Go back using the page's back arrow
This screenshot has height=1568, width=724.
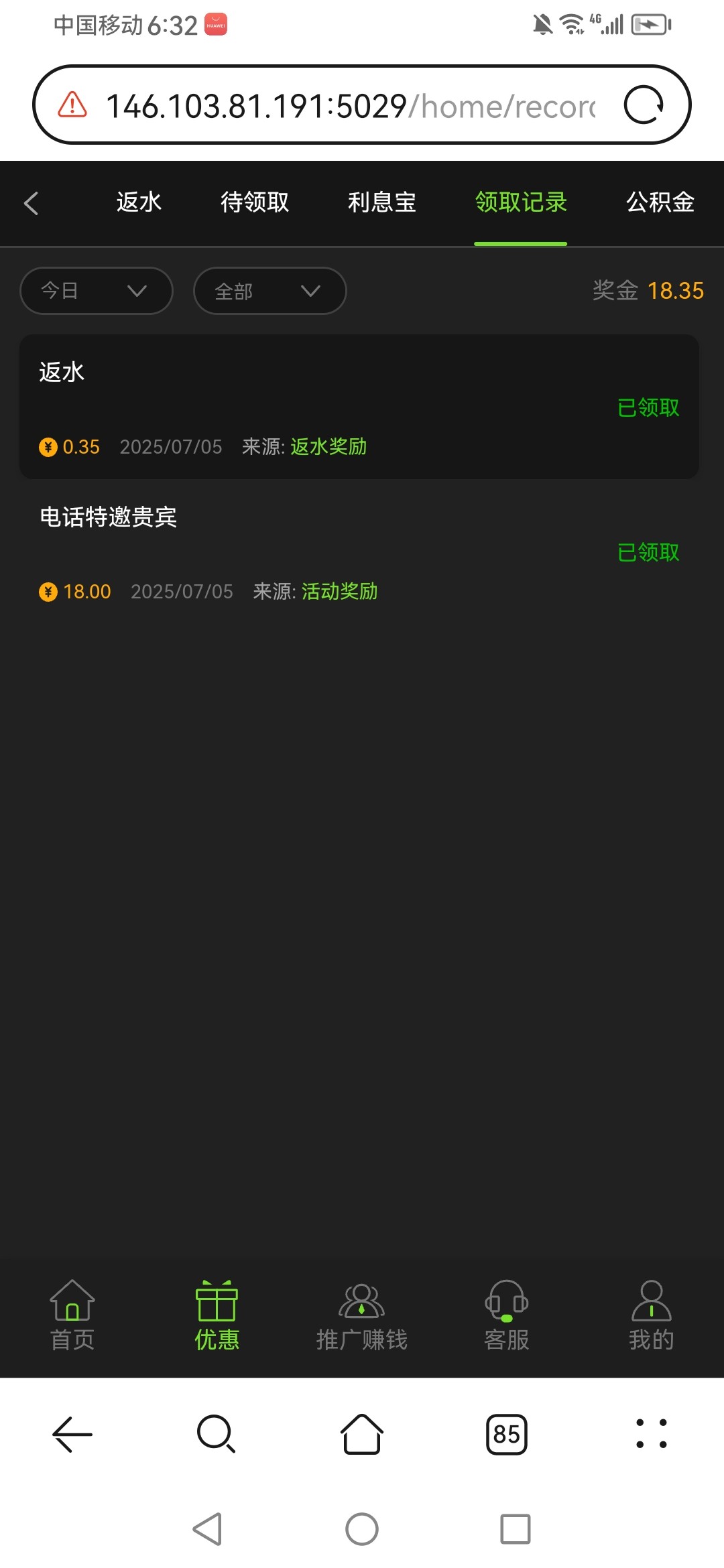pos(32,203)
